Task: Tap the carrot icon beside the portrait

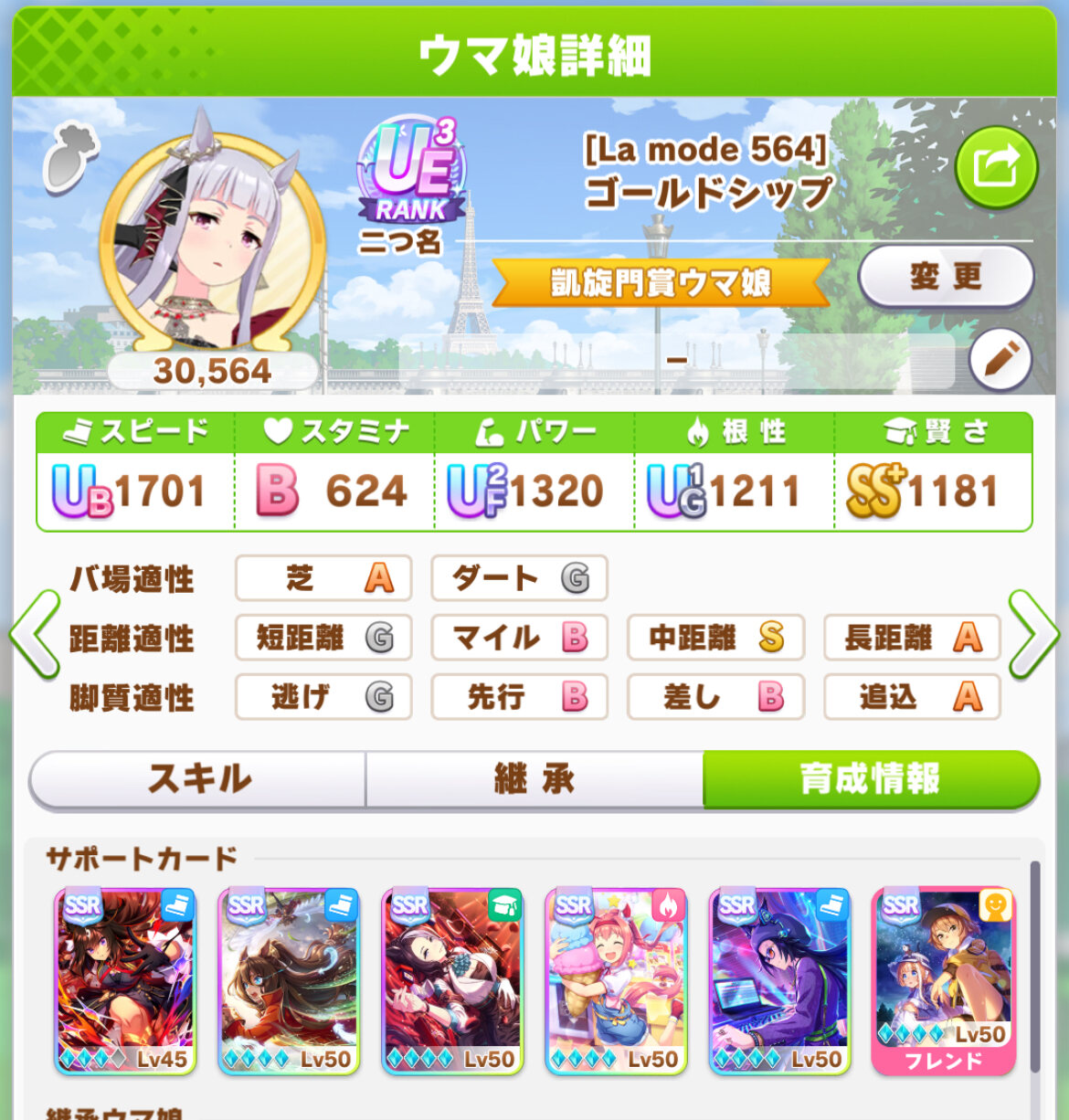Action: 70,159
